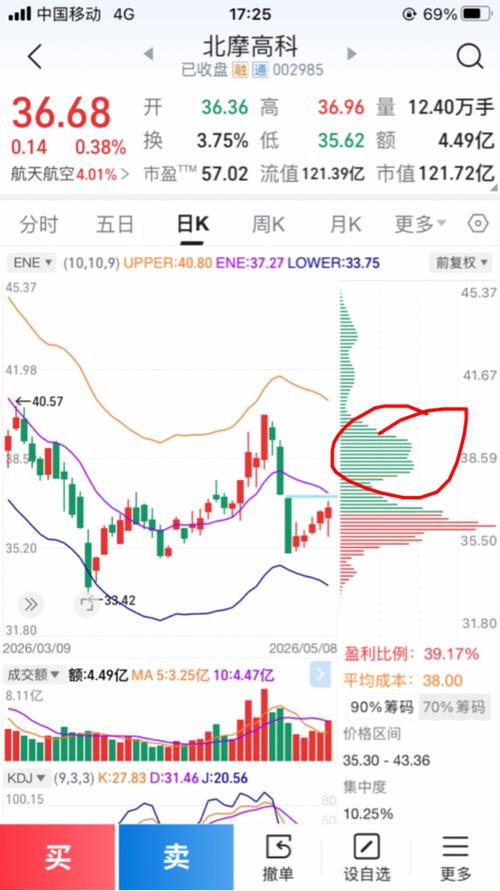This screenshot has width=500, height=891.
Task: Open chart settings hexagon icon
Action: coord(478,224)
